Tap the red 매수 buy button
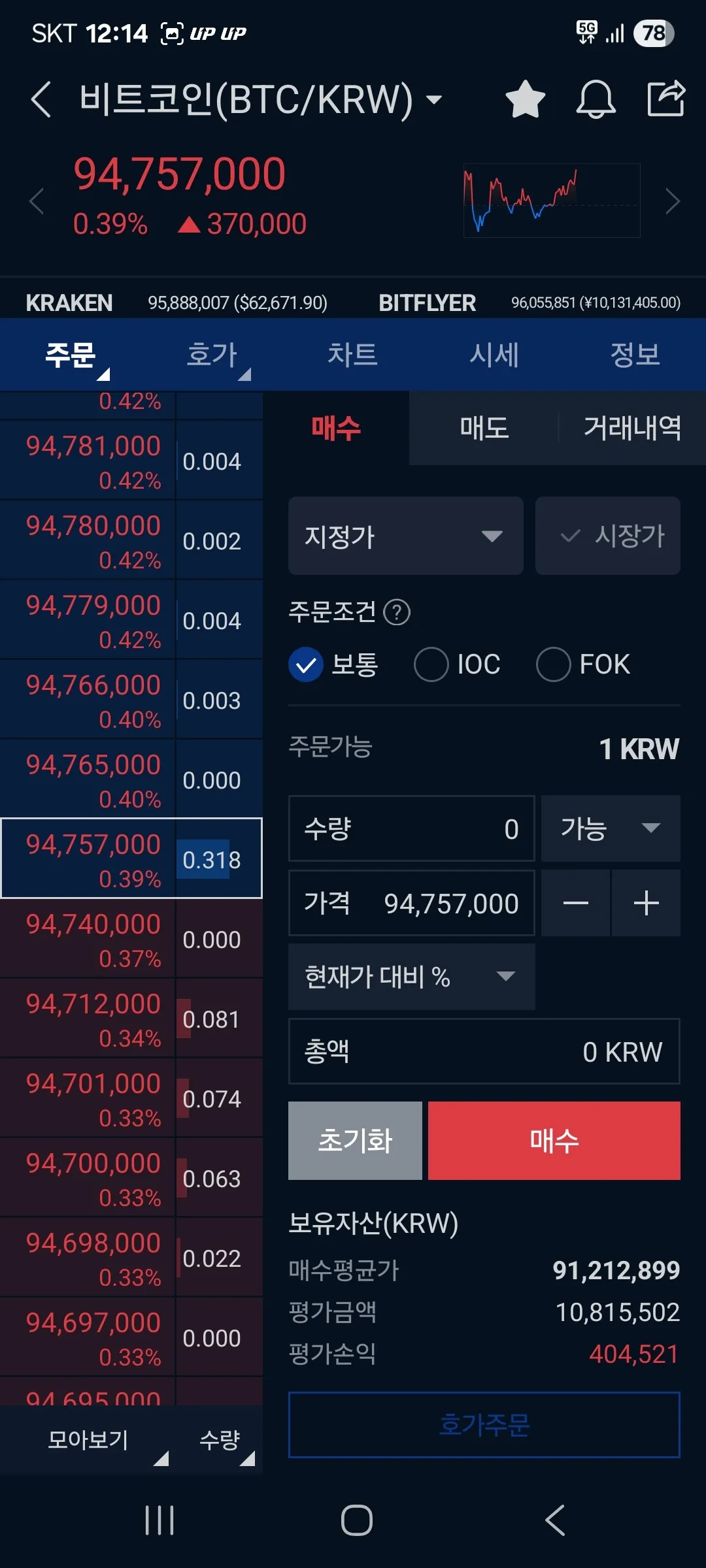706x1568 pixels. click(554, 1141)
